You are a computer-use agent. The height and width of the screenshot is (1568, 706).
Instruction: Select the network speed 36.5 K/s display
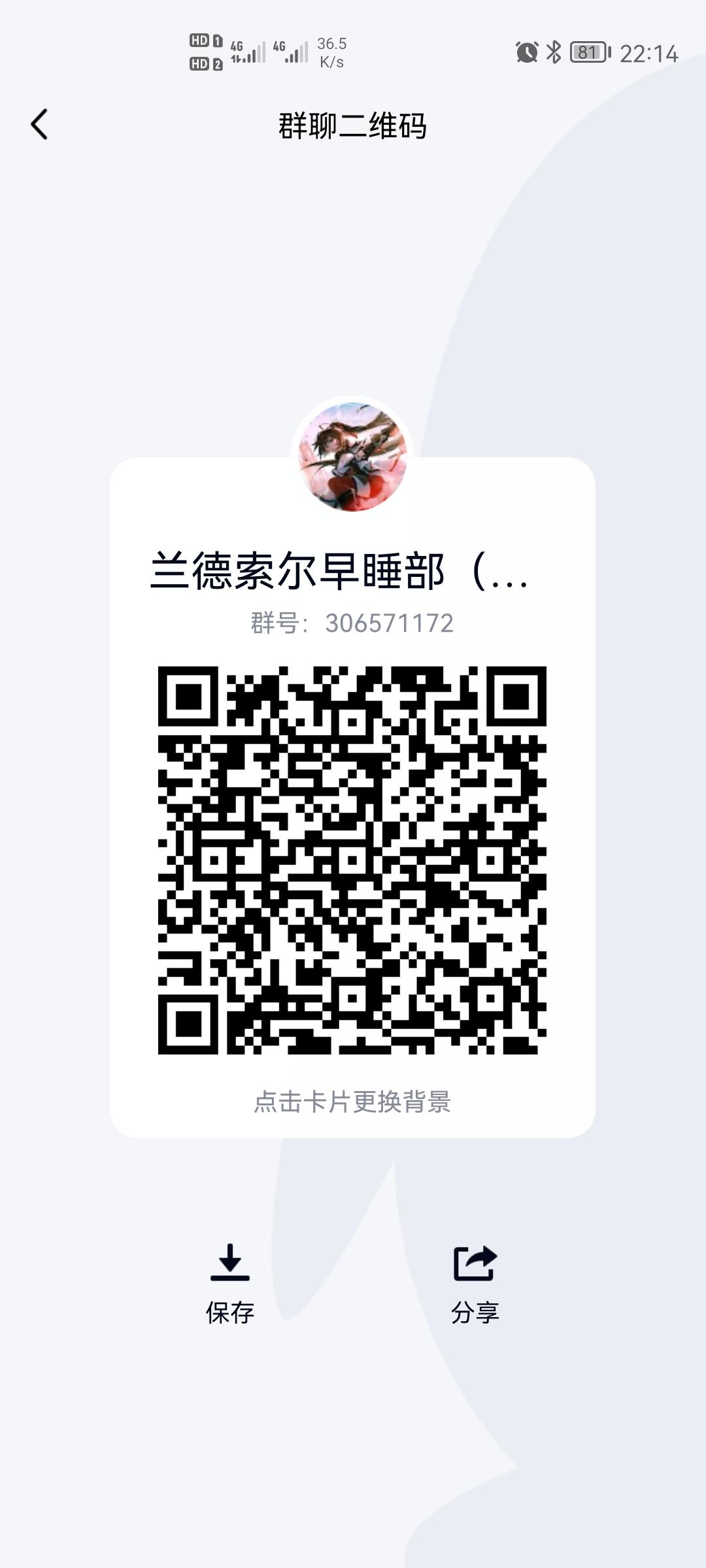(331, 52)
